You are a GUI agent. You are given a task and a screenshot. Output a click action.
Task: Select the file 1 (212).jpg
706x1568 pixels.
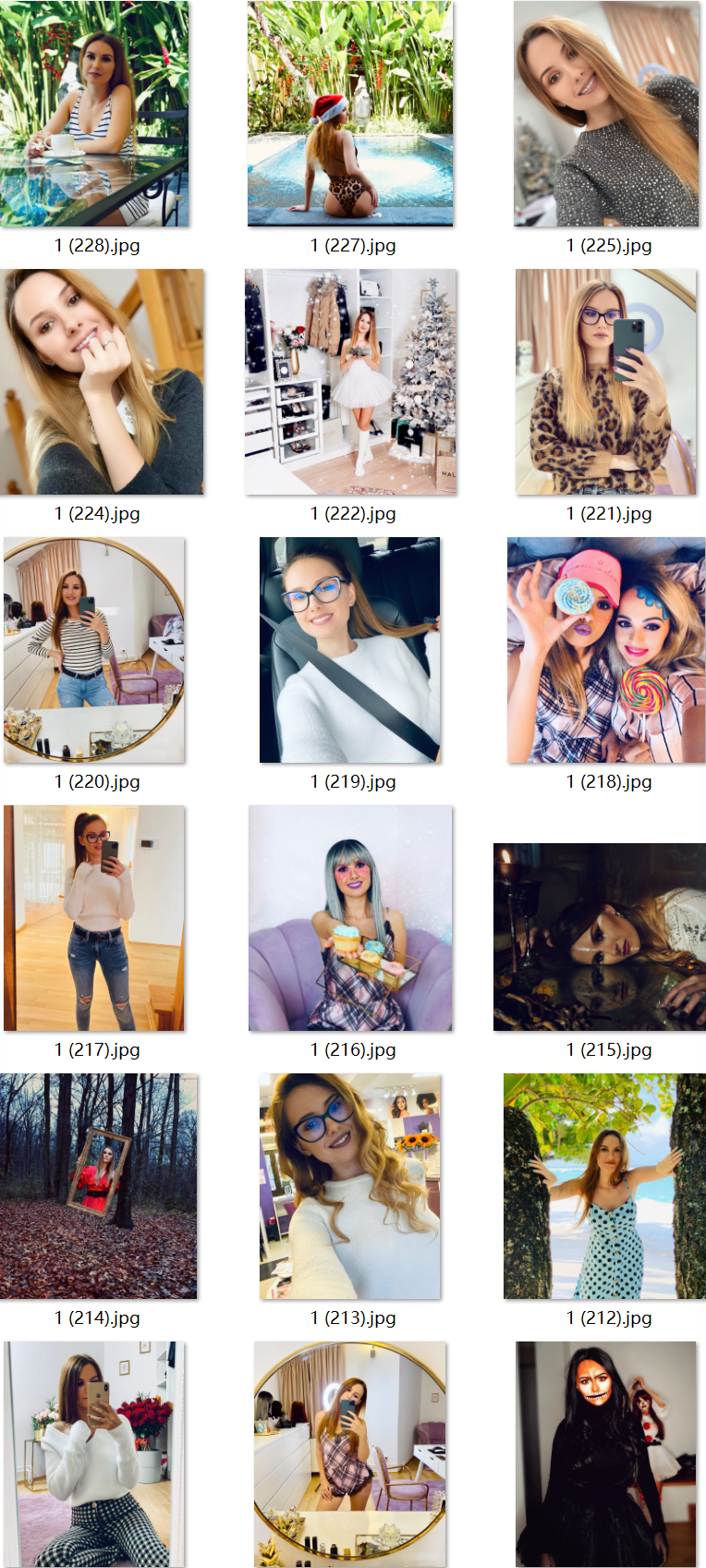604,1186
